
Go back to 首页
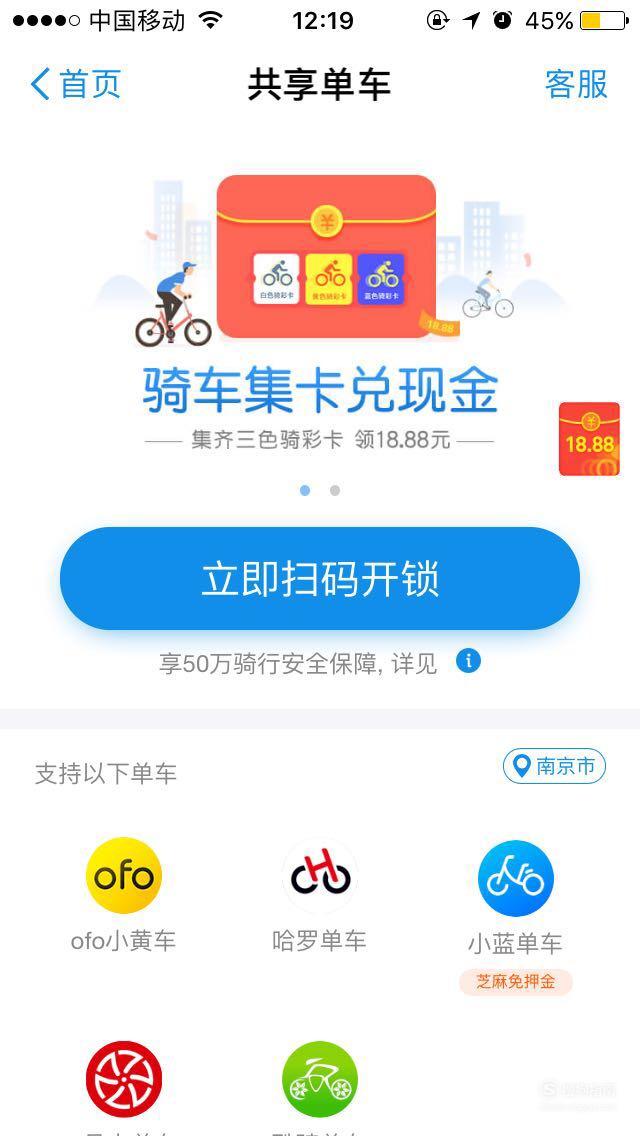[x=75, y=84]
